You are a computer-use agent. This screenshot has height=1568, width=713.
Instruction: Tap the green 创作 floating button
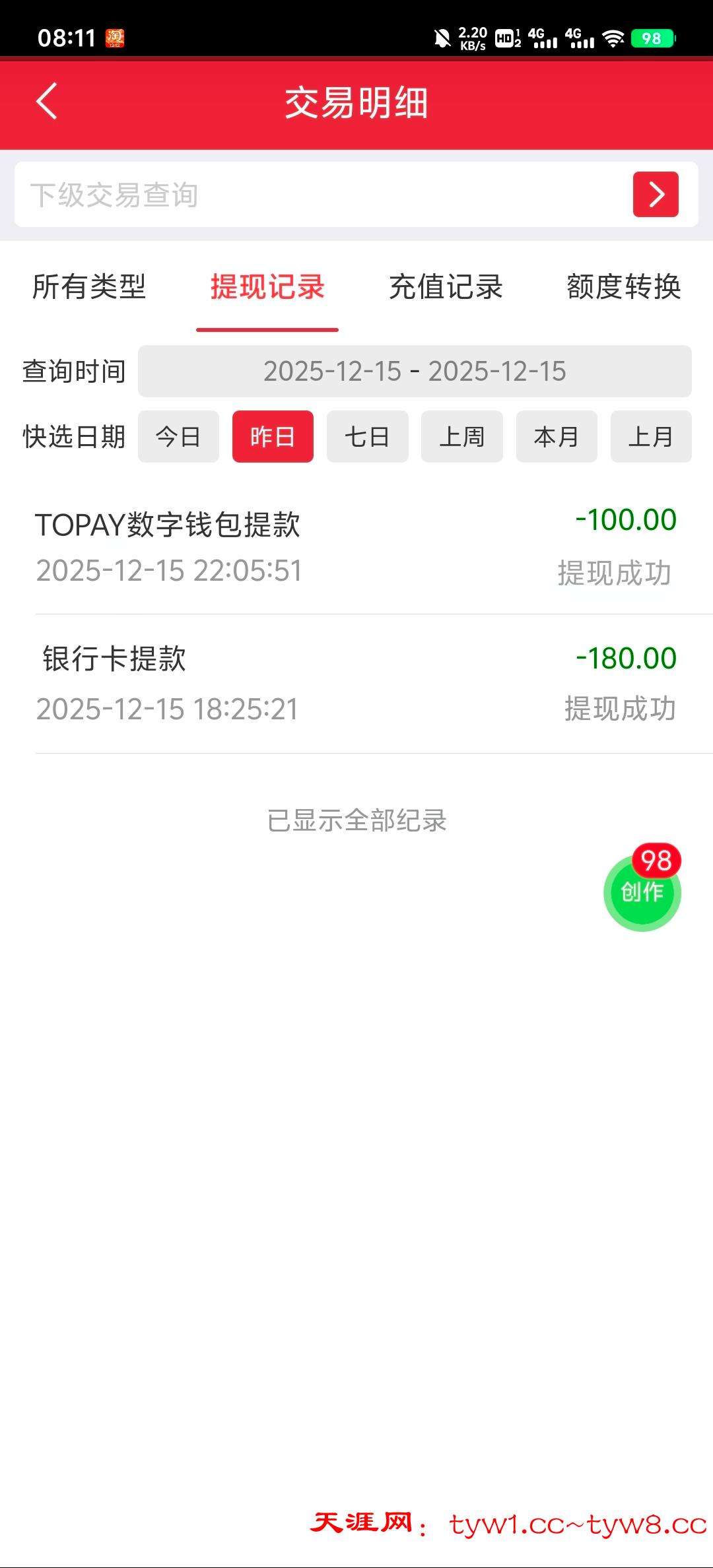point(642,893)
